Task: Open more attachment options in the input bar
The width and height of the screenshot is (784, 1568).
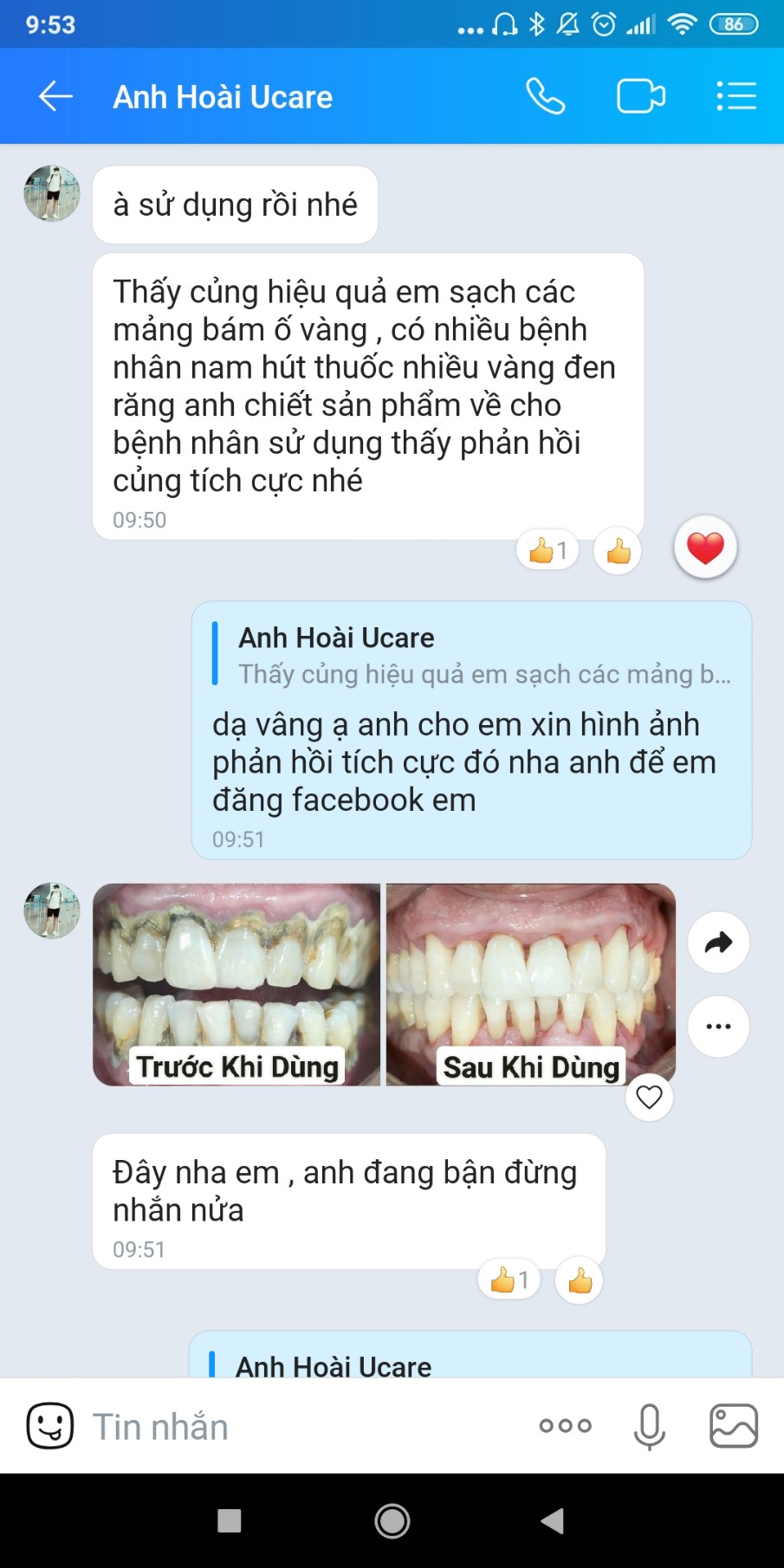Action: [x=565, y=1426]
